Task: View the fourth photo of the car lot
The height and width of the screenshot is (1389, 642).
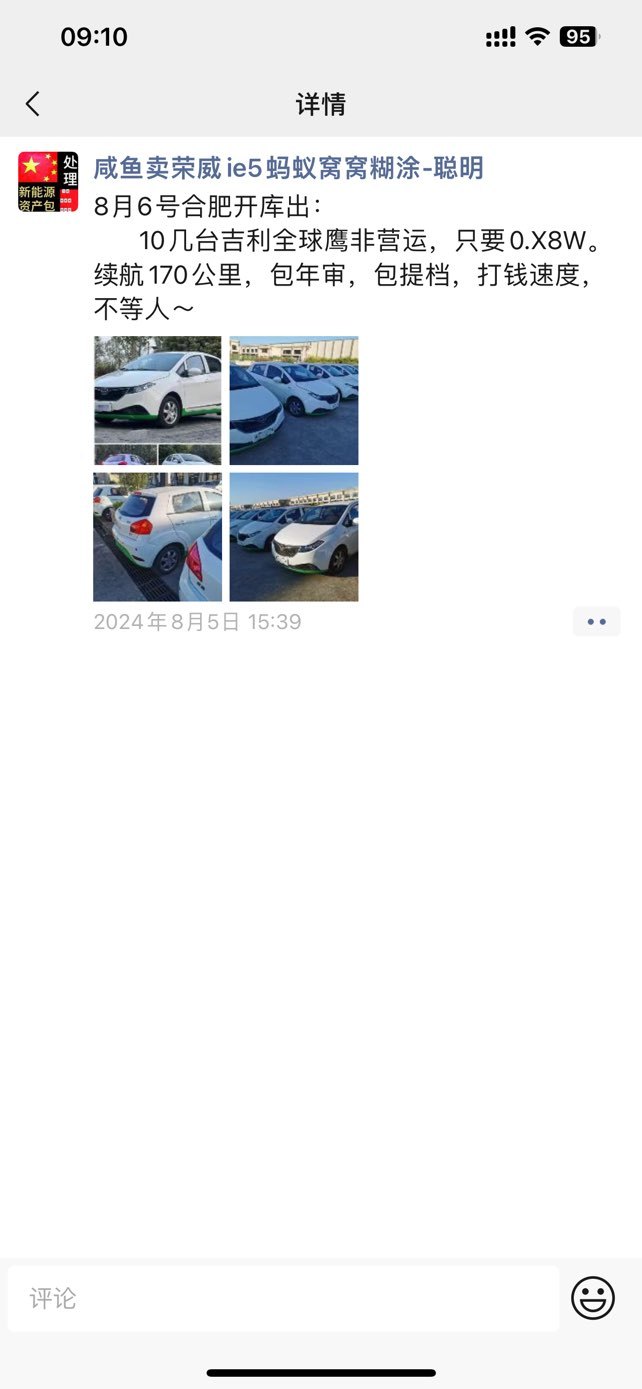Action: coord(294,537)
